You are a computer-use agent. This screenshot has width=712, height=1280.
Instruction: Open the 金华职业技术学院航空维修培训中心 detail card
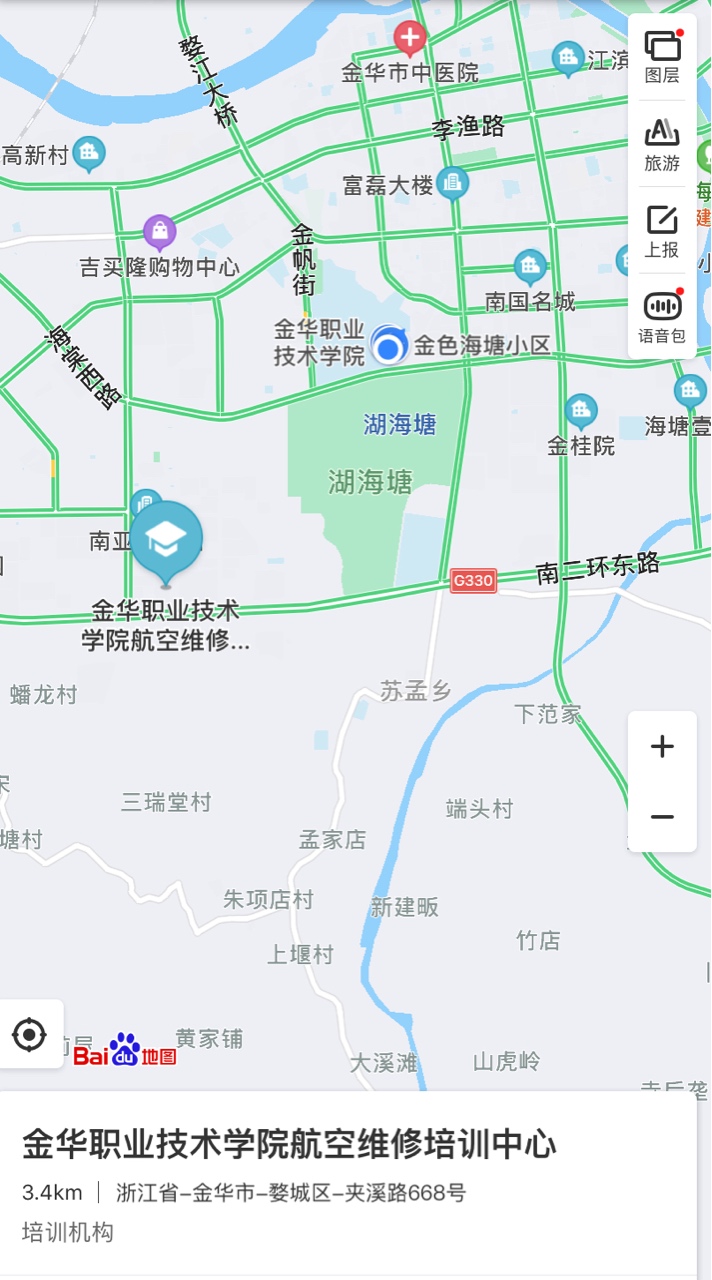pos(348,1185)
